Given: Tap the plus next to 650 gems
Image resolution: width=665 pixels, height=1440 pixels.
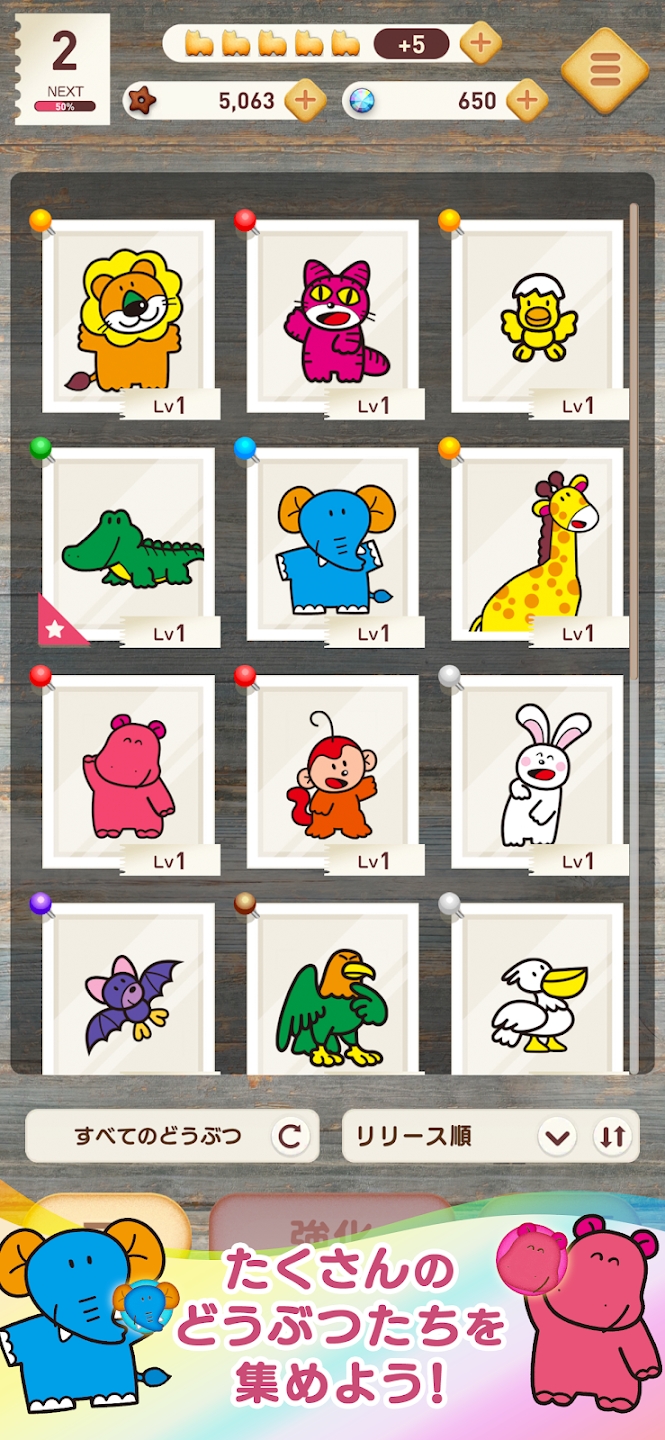Looking at the screenshot, I should pyautogui.click(x=527, y=100).
